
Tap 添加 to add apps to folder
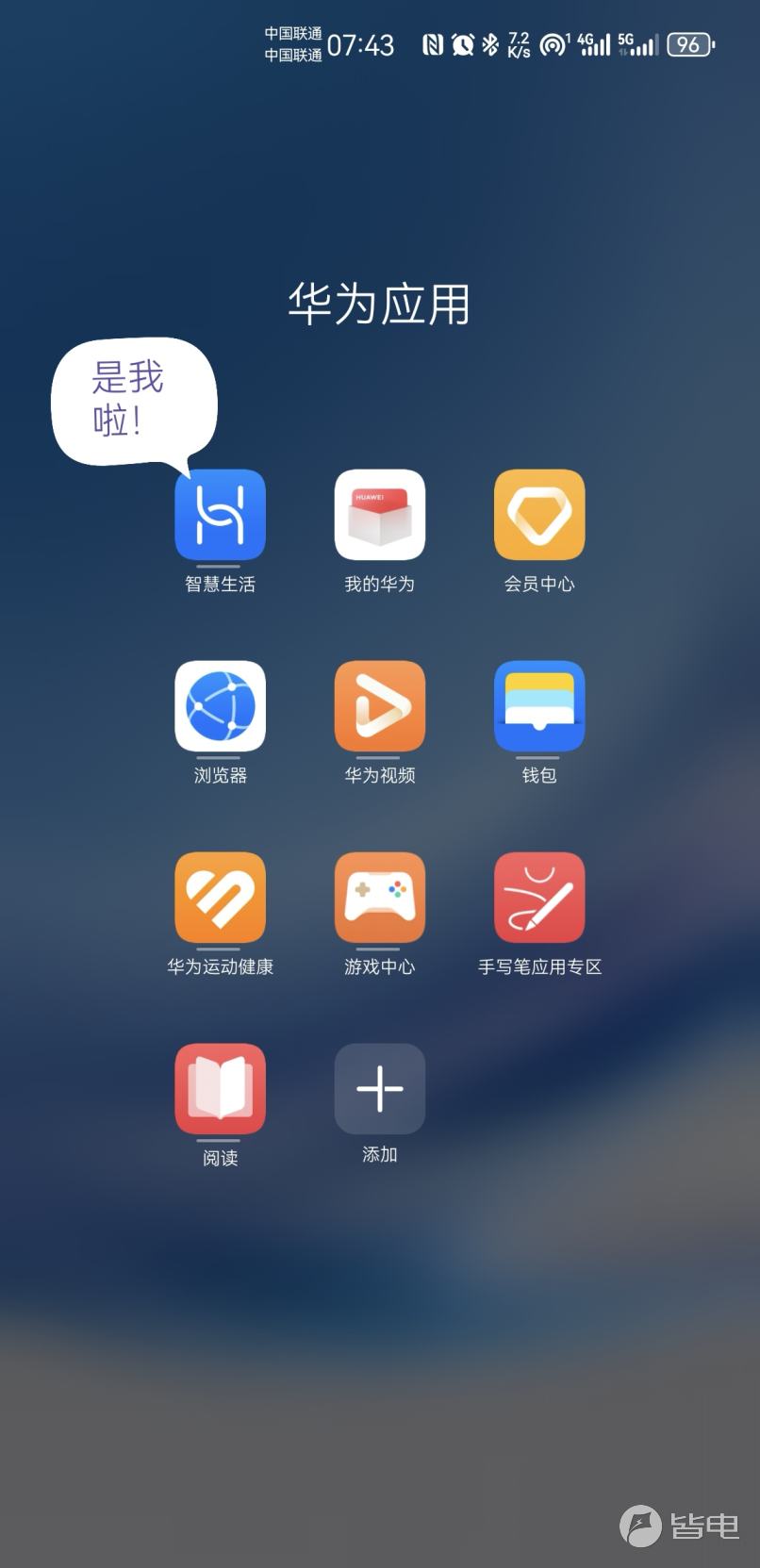[x=379, y=1089]
